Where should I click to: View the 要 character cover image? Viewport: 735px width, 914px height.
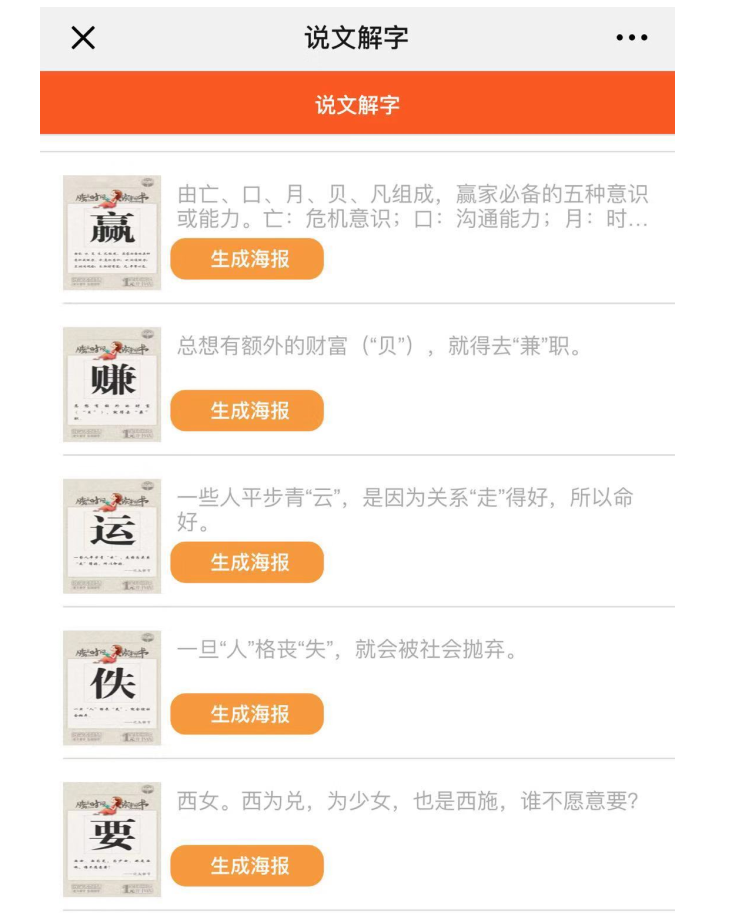(x=112, y=840)
